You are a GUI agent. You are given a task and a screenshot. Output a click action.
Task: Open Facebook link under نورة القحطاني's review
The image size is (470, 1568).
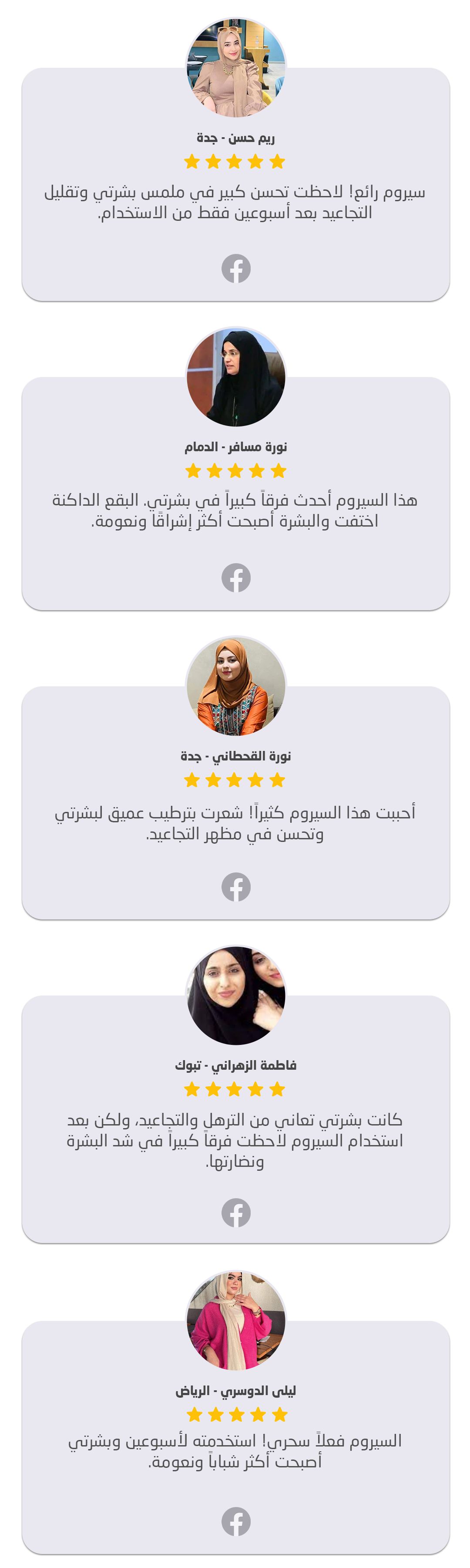pyautogui.click(x=236, y=887)
